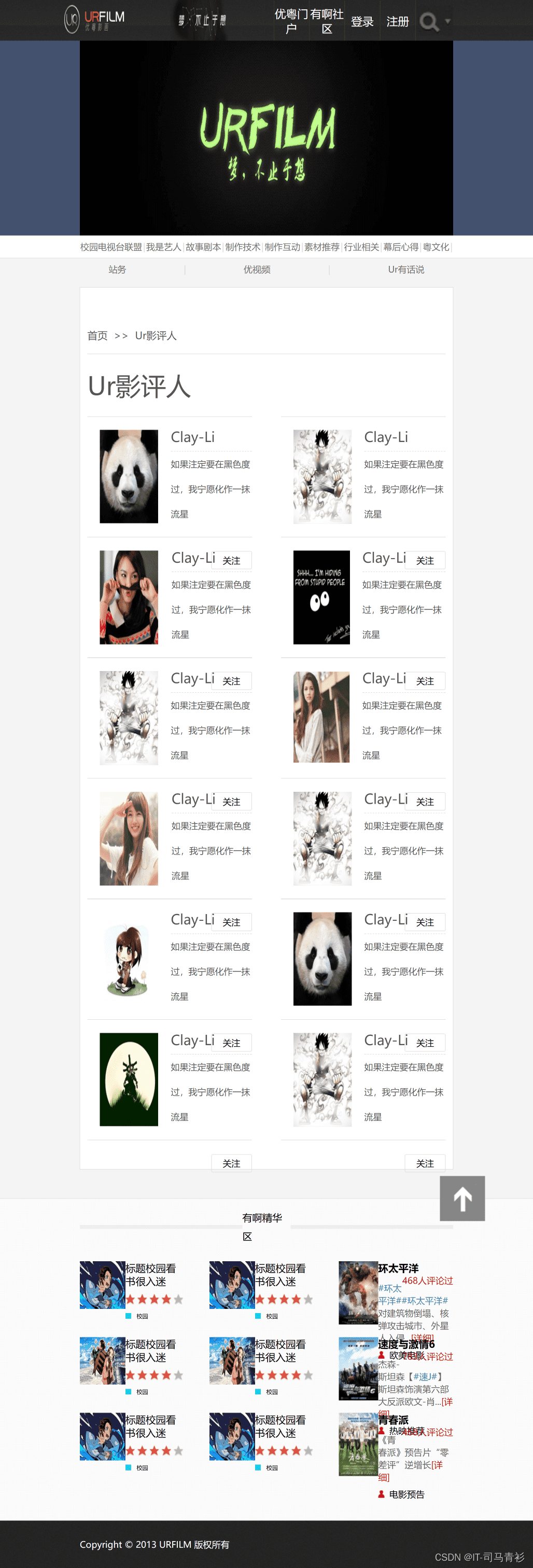The height and width of the screenshot is (1568, 533).
Task: Open the 登录 login link
Action: (x=362, y=22)
